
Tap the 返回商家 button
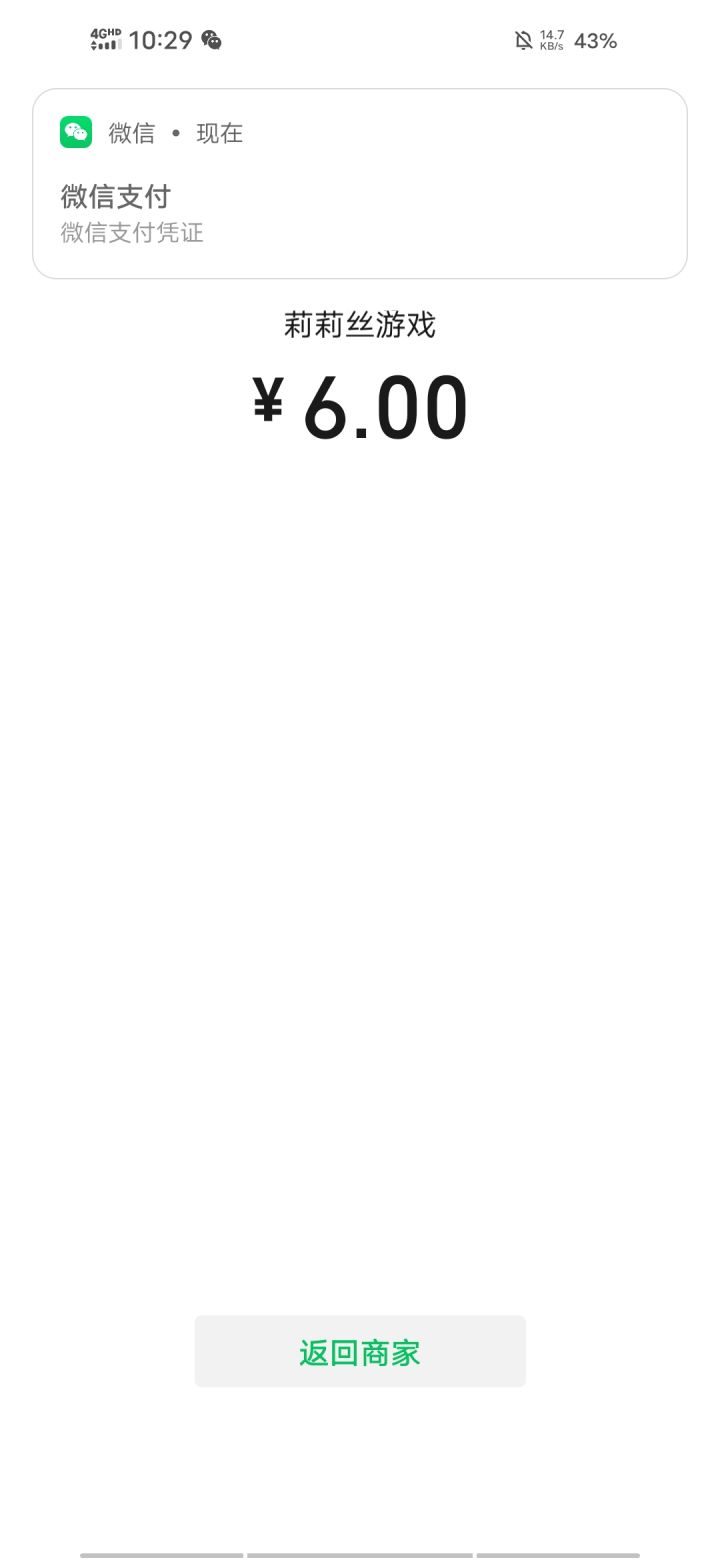click(x=359, y=1351)
